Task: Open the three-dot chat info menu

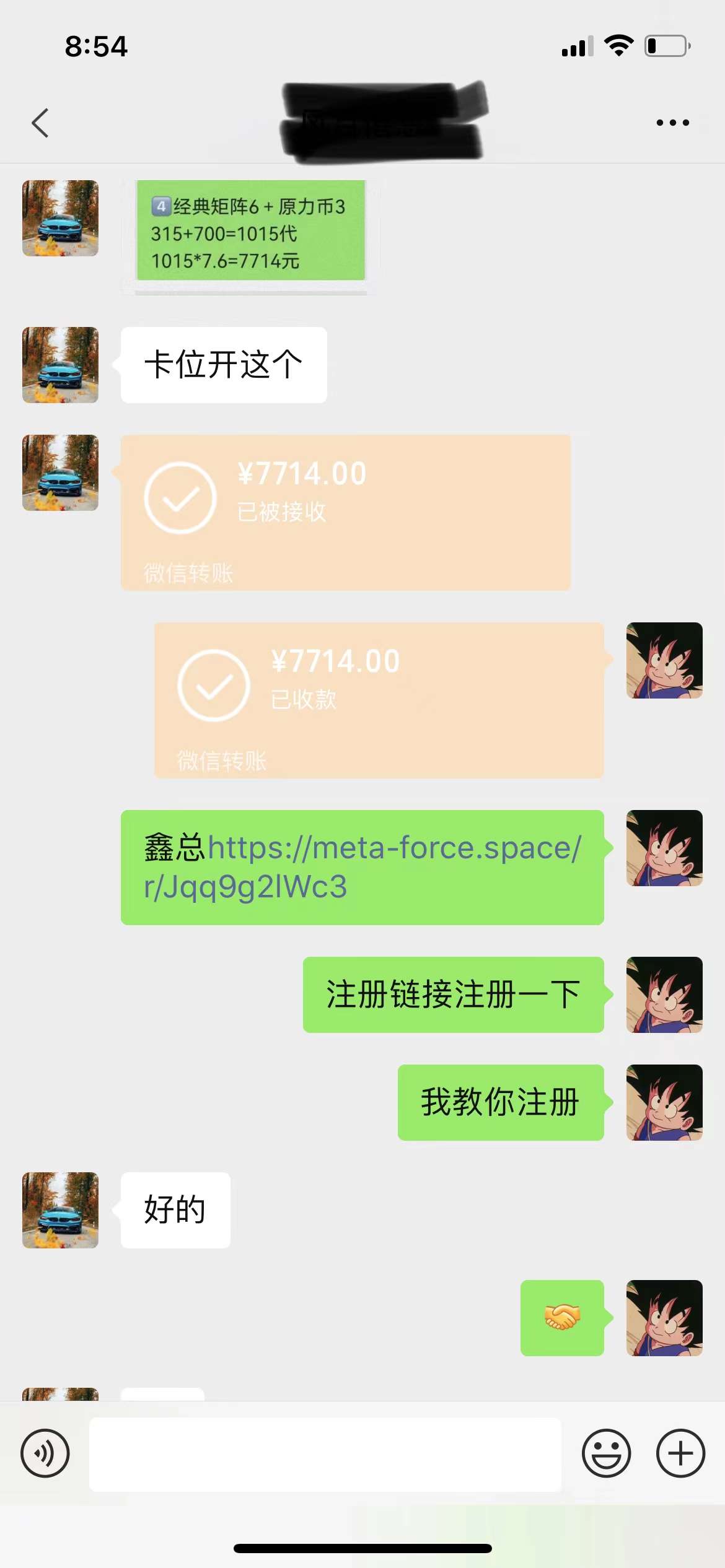Action: 672,123
